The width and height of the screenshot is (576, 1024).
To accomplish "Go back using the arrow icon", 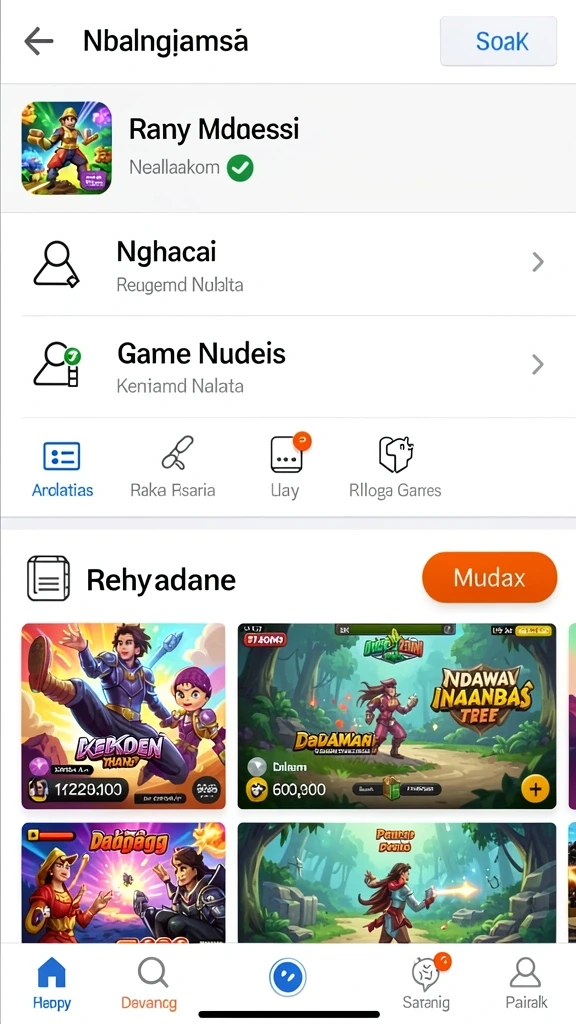I will (39, 42).
